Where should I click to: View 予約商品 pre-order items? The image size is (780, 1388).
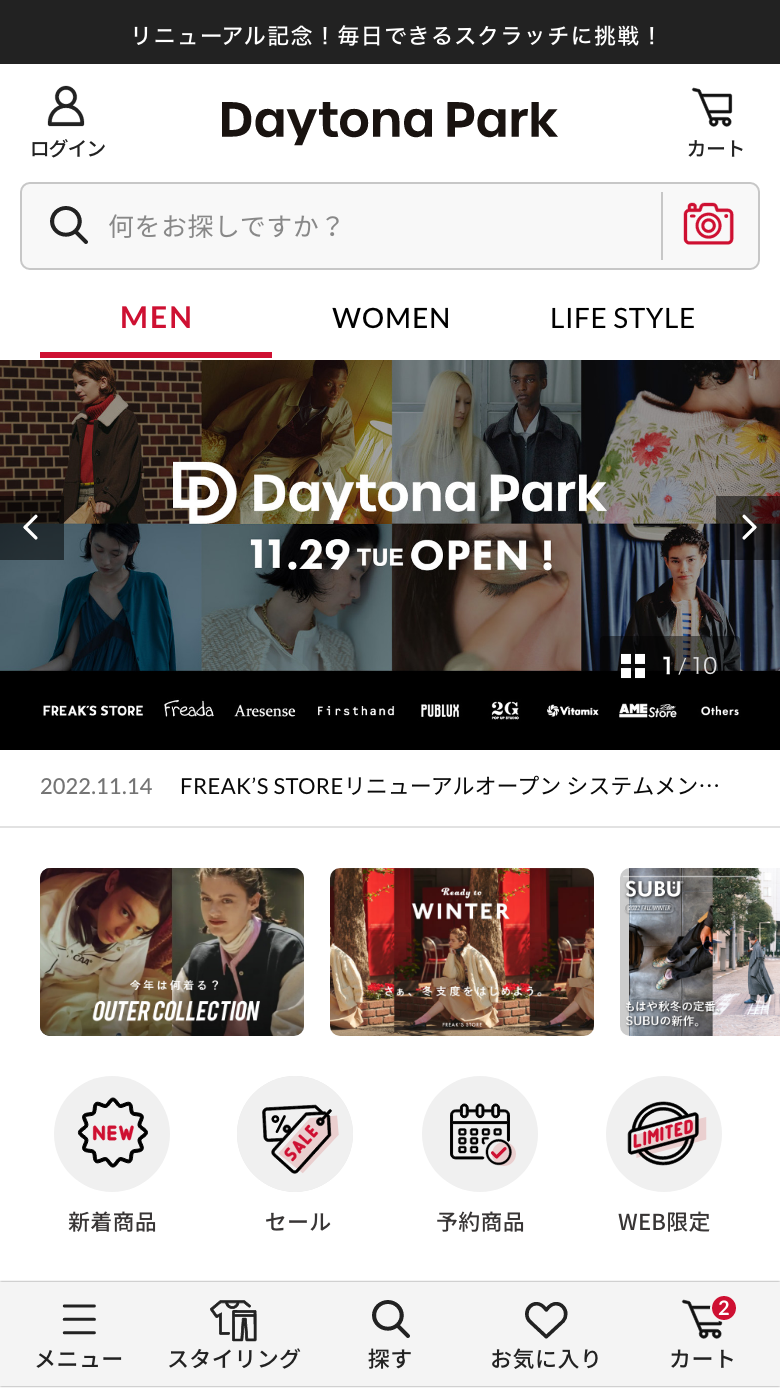(x=480, y=1155)
